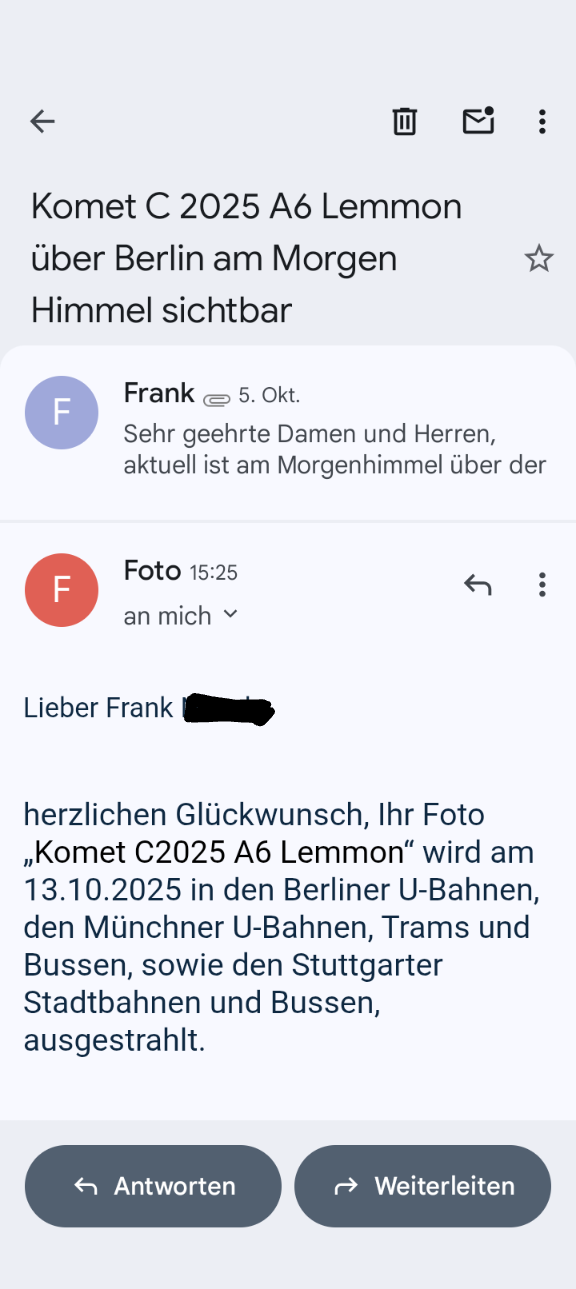Reply with the arrow next to Foto's message
Image resolution: width=576 pixels, height=1289 pixels.
[x=478, y=585]
